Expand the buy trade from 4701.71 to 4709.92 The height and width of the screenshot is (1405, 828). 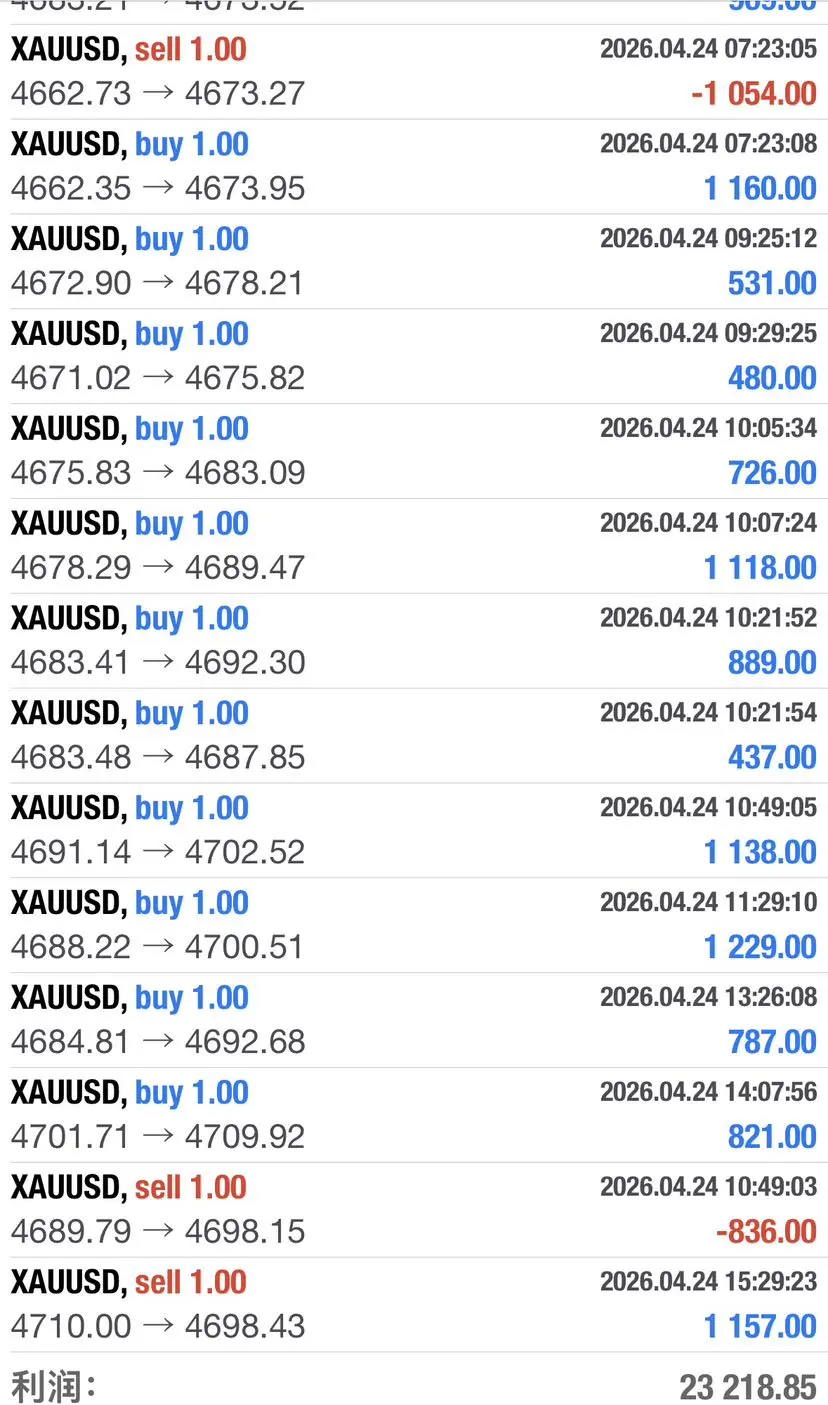click(x=414, y=1116)
